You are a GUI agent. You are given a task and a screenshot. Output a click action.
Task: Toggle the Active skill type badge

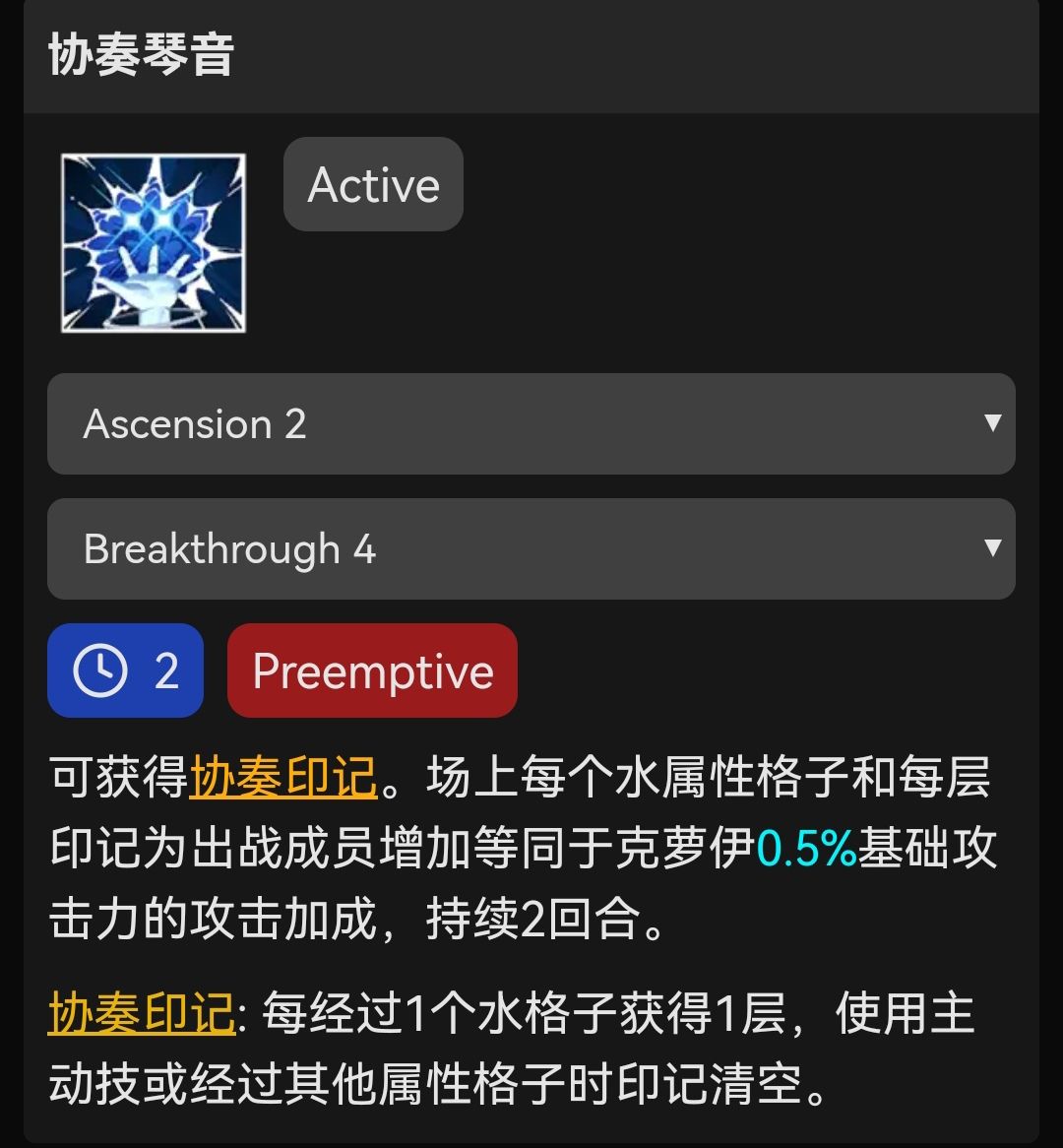tap(372, 184)
